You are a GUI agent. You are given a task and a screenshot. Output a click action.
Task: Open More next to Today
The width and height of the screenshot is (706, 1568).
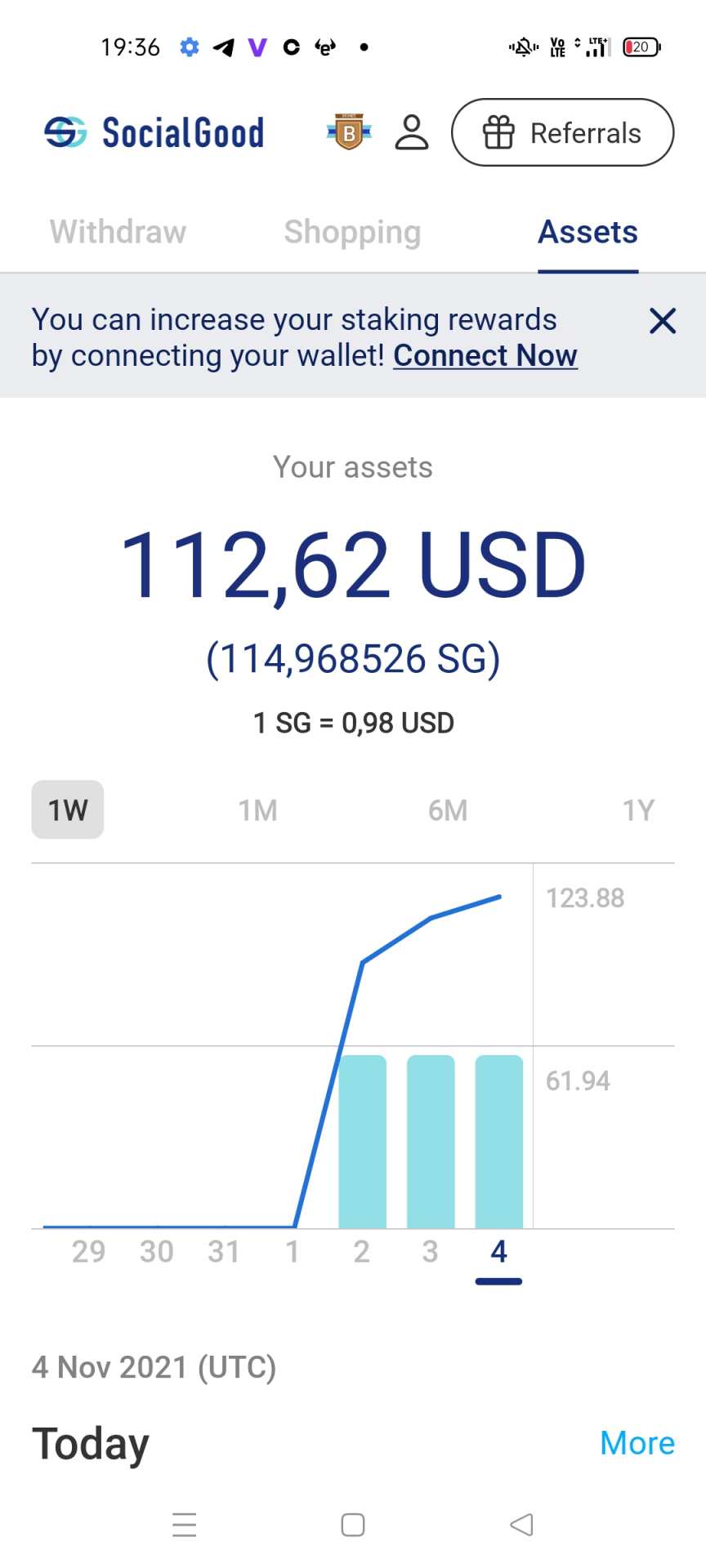pos(637,1443)
